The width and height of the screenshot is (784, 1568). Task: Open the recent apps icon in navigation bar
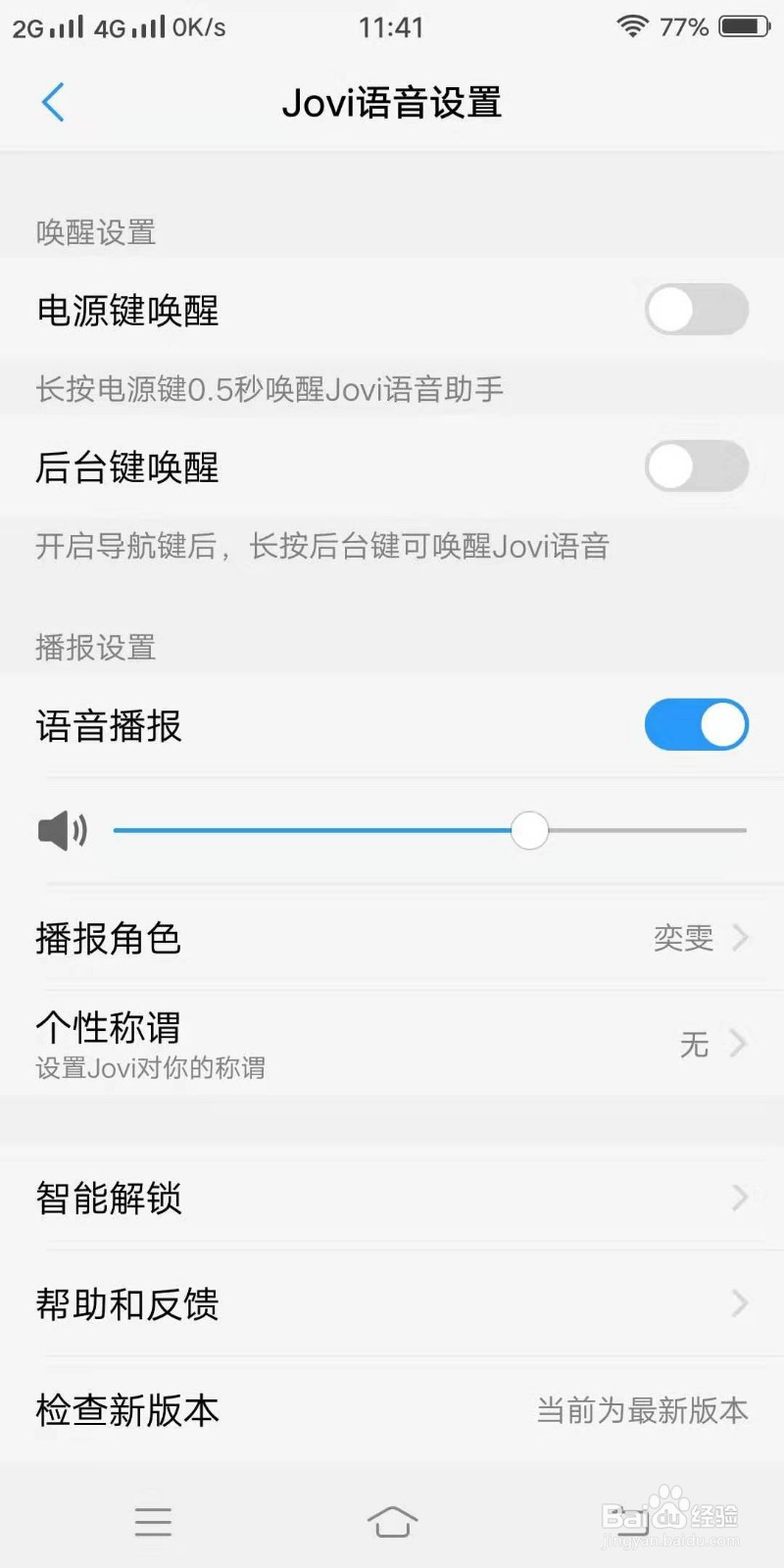click(x=153, y=1521)
